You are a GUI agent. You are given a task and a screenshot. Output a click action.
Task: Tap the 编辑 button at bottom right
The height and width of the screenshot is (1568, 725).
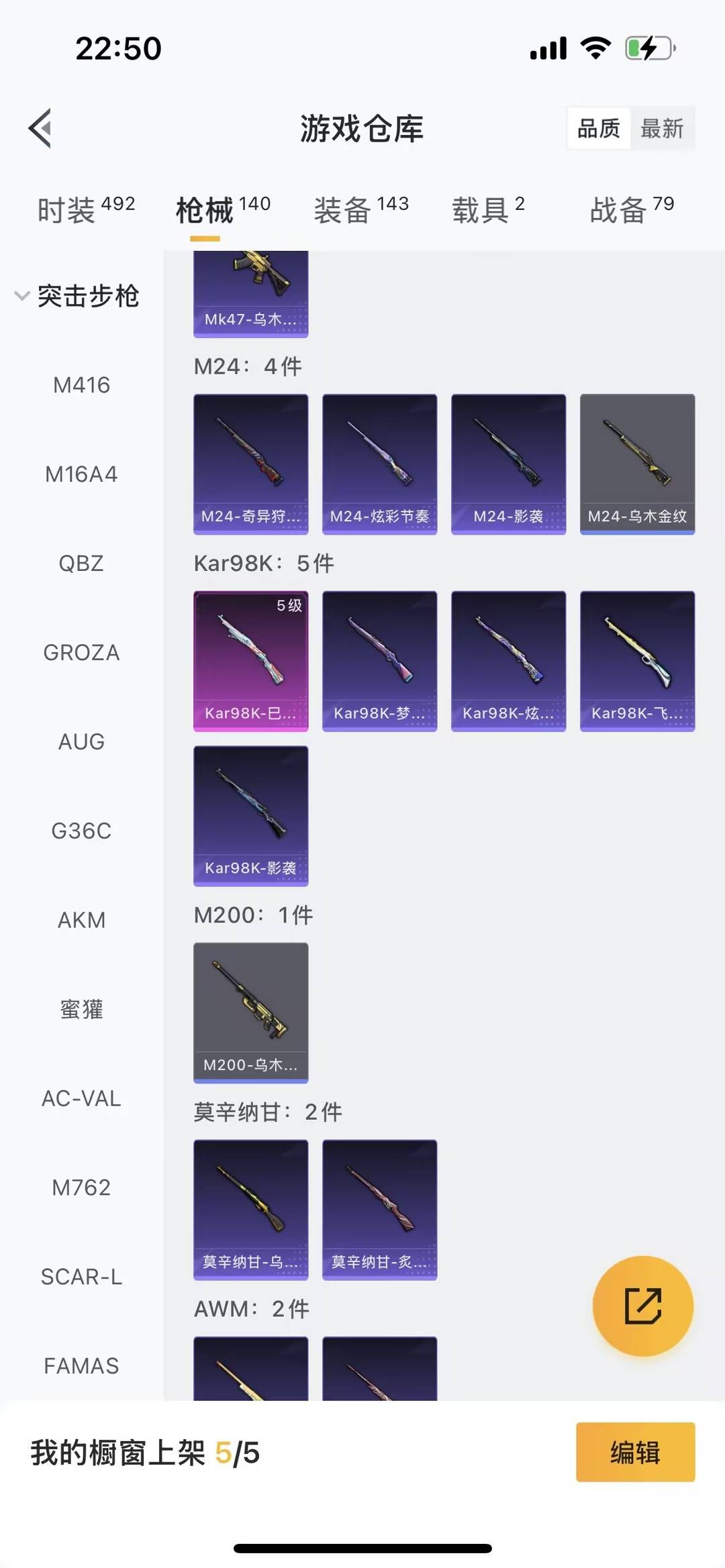tap(634, 1453)
